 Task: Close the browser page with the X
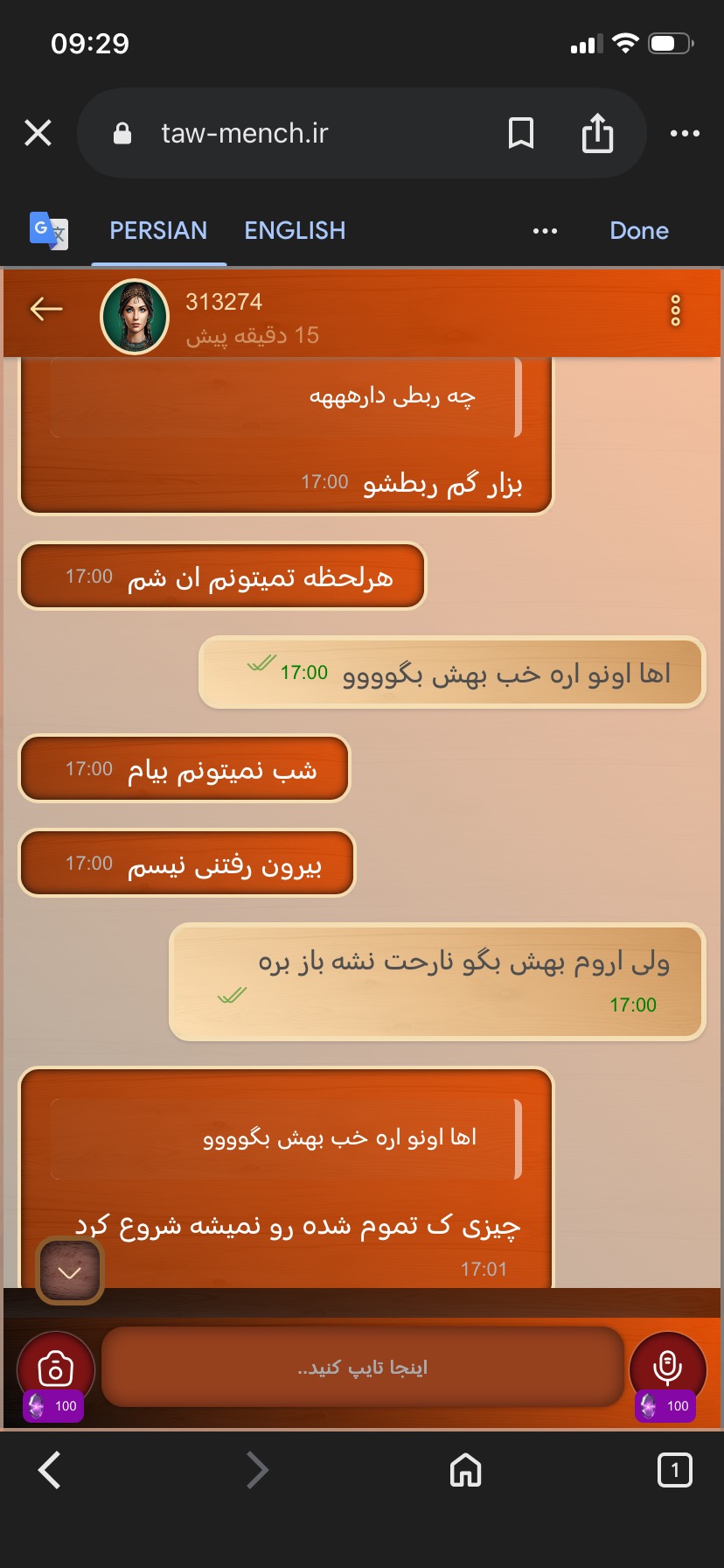coord(38,133)
